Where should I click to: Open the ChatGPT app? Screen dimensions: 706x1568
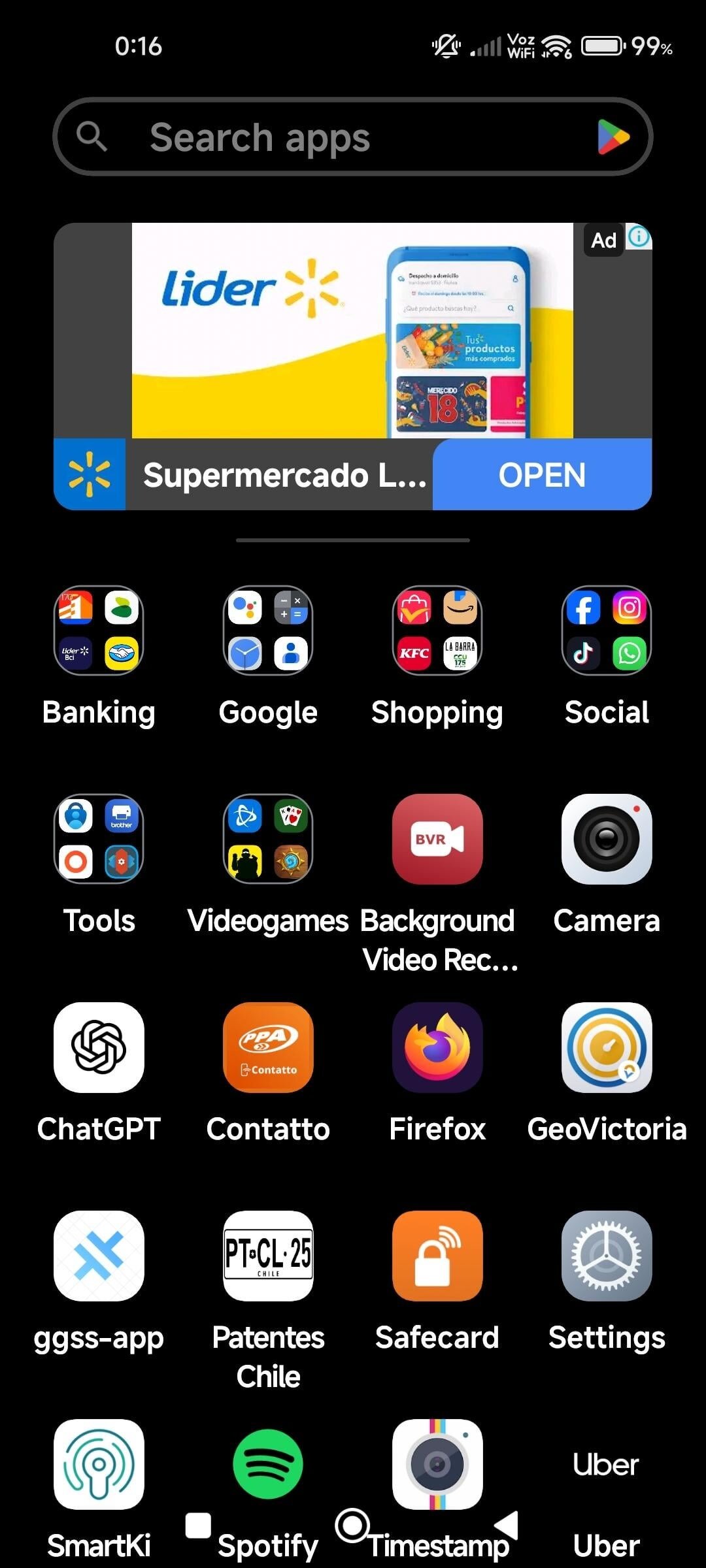point(98,1047)
